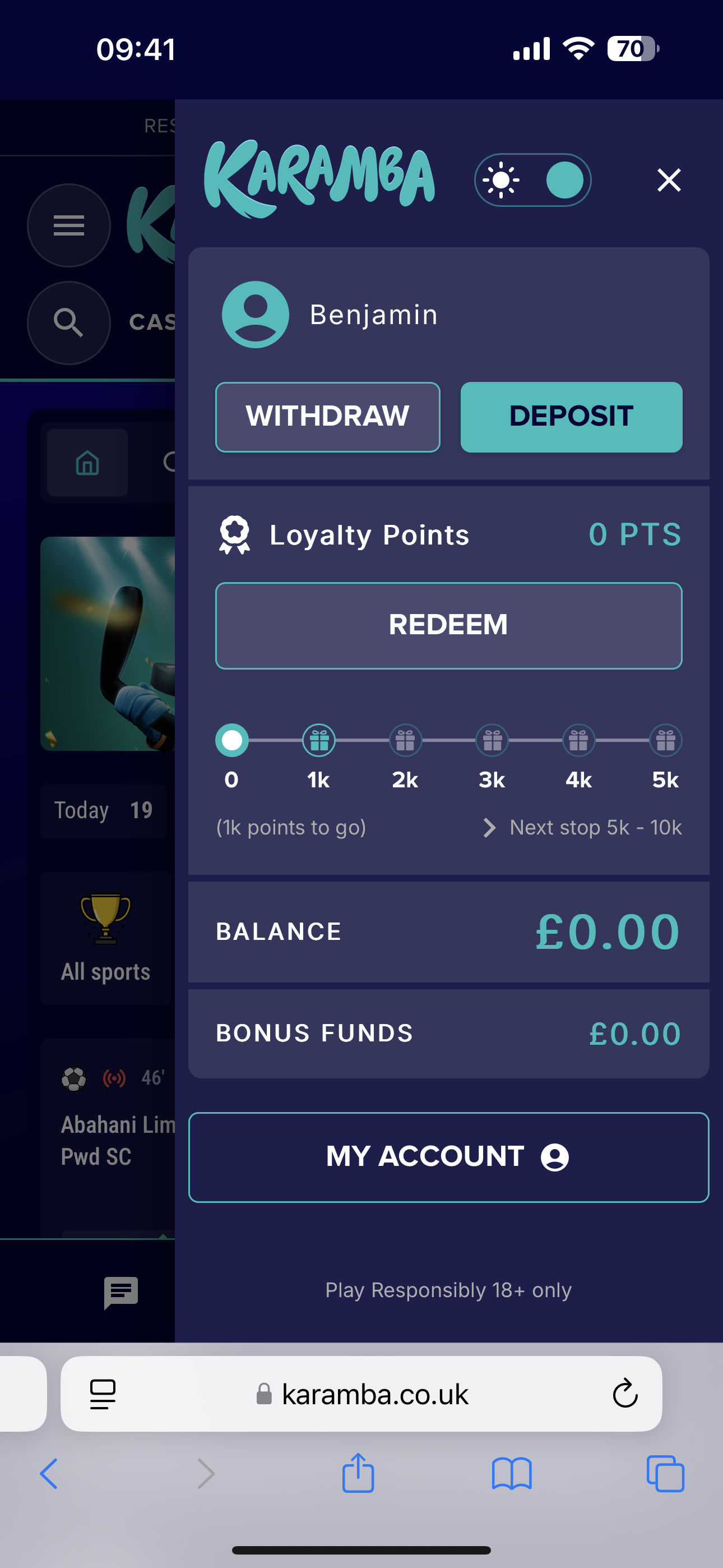Toggle the light/dark theme switch

click(x=532, y=180)
